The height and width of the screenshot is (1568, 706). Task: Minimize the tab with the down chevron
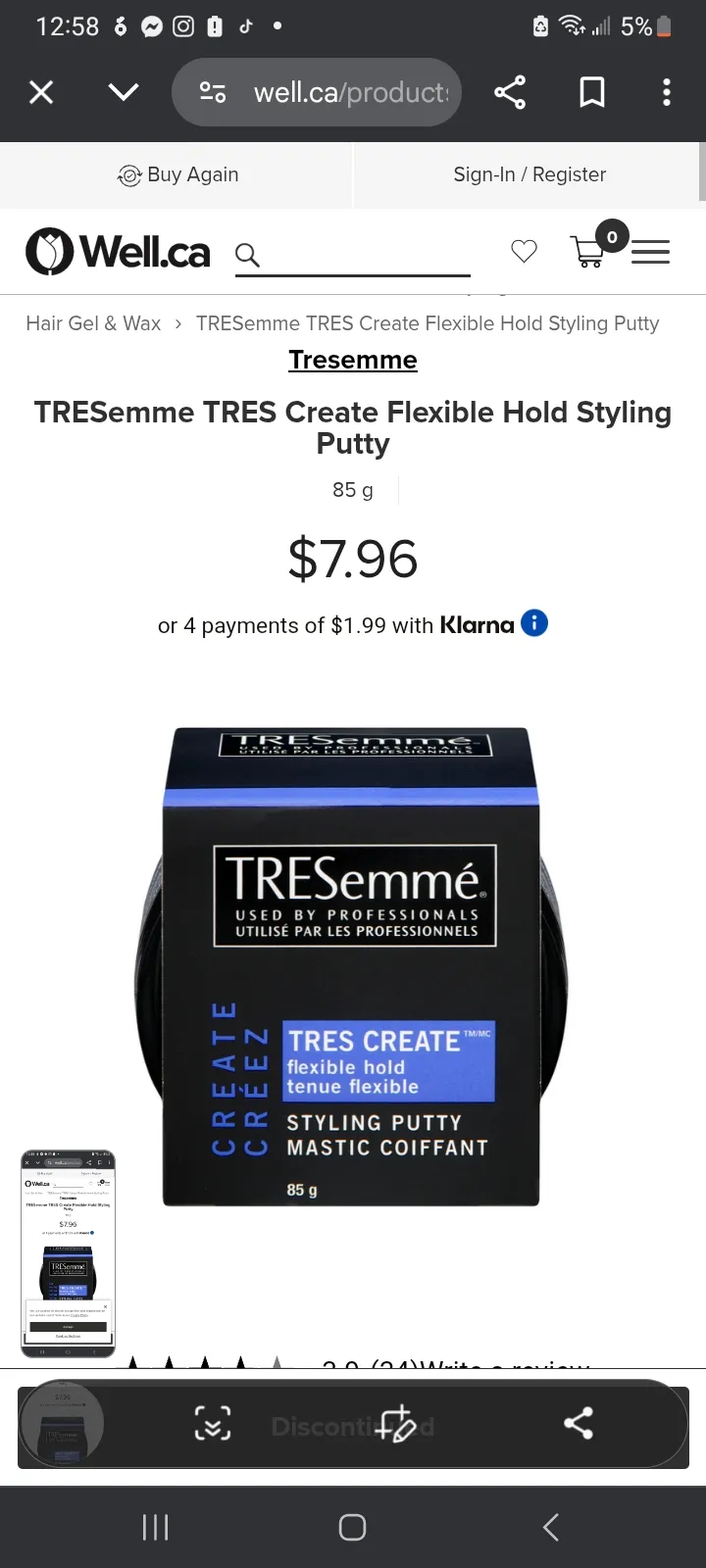[x=123, y=93]
